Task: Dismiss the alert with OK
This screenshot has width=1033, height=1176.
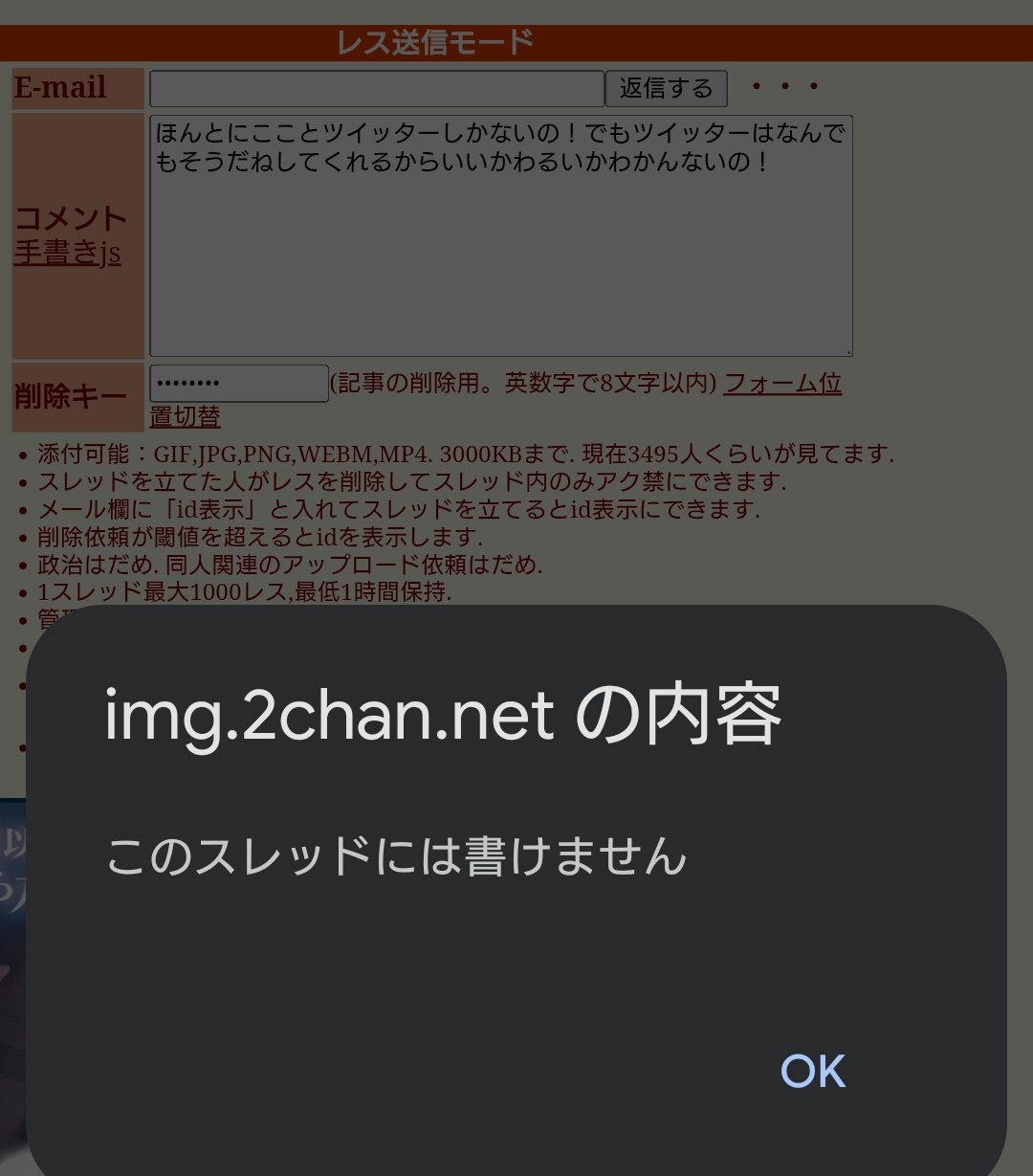Action: [x=813, y=1072]
